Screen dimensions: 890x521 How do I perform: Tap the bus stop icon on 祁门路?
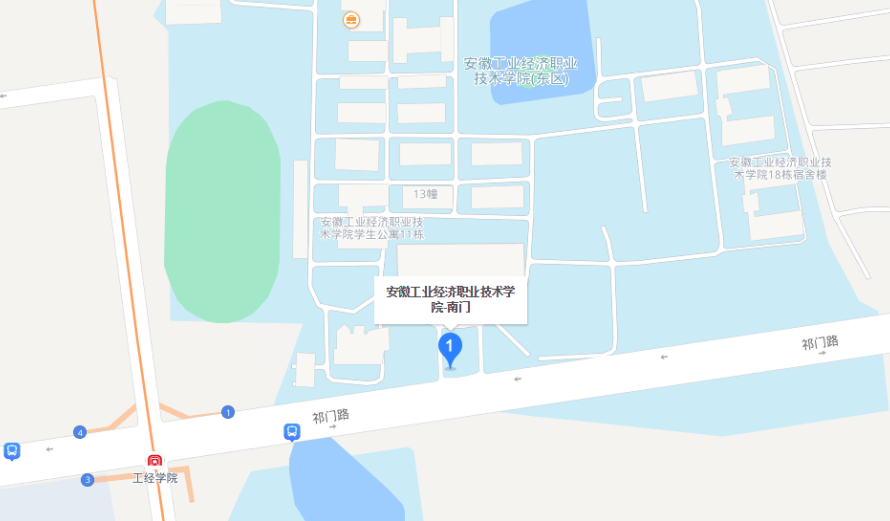(x=291, y=432)
